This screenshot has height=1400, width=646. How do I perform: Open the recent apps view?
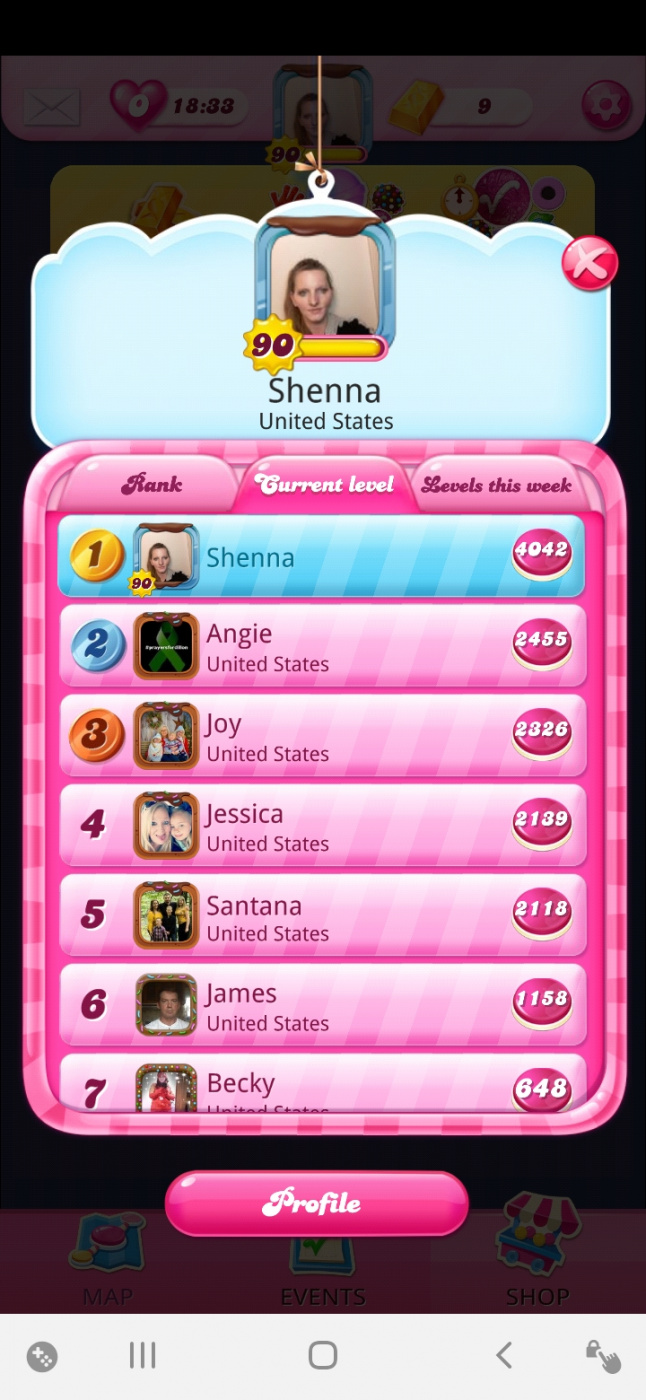tap(143, 1356)
